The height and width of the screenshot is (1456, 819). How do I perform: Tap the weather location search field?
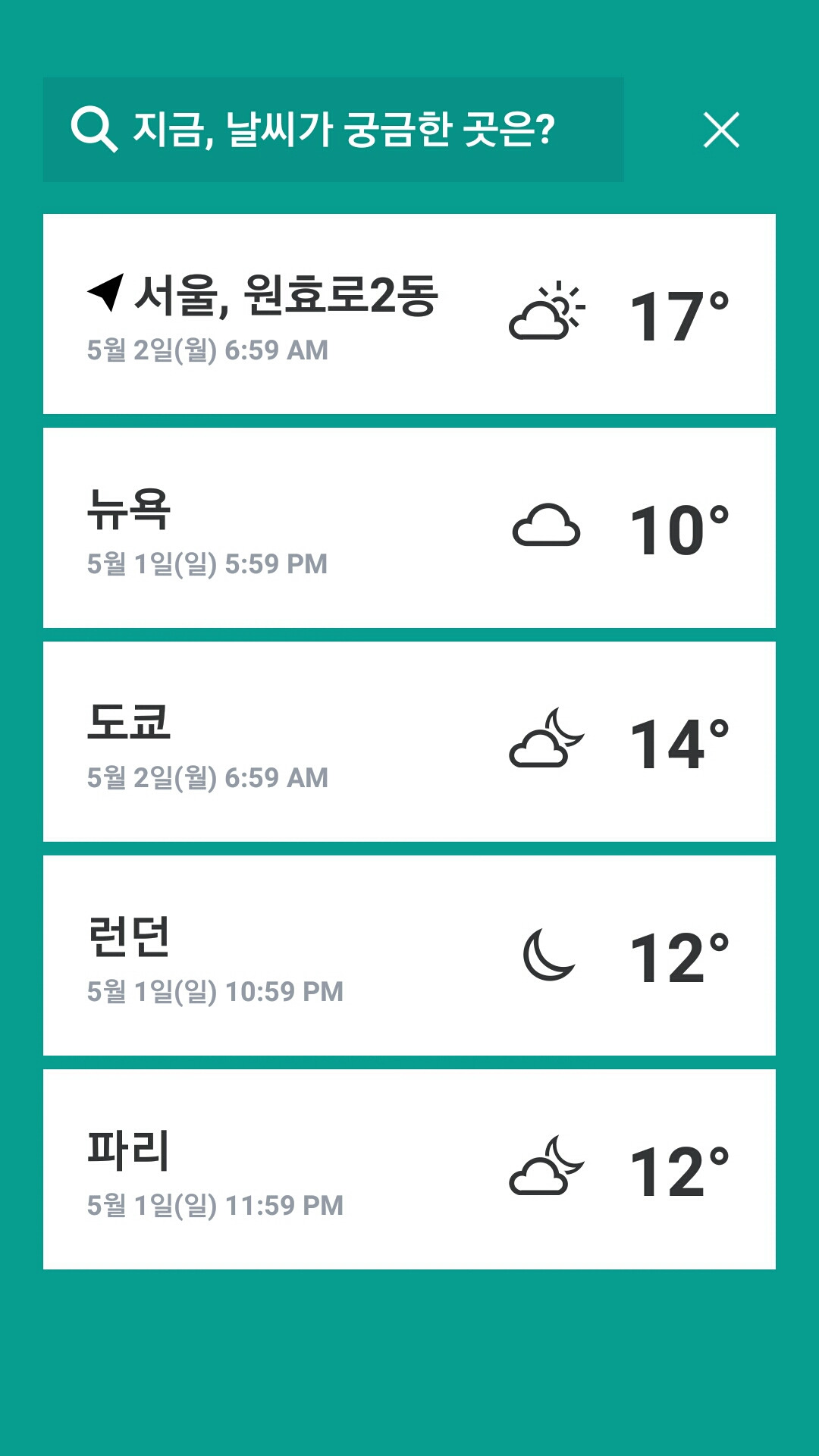(x=334, y=130)
